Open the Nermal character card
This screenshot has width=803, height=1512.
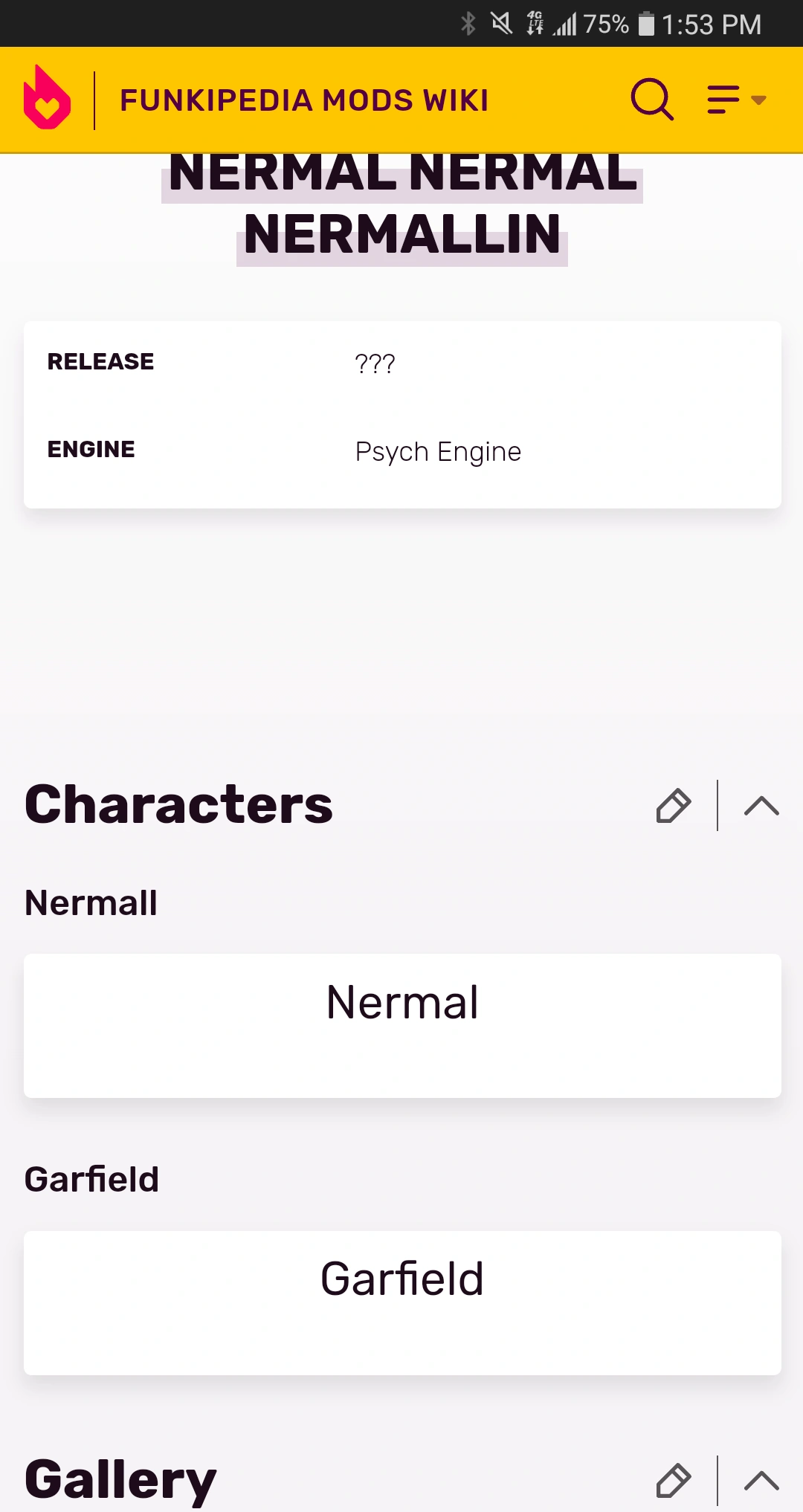pos(402,1024)
